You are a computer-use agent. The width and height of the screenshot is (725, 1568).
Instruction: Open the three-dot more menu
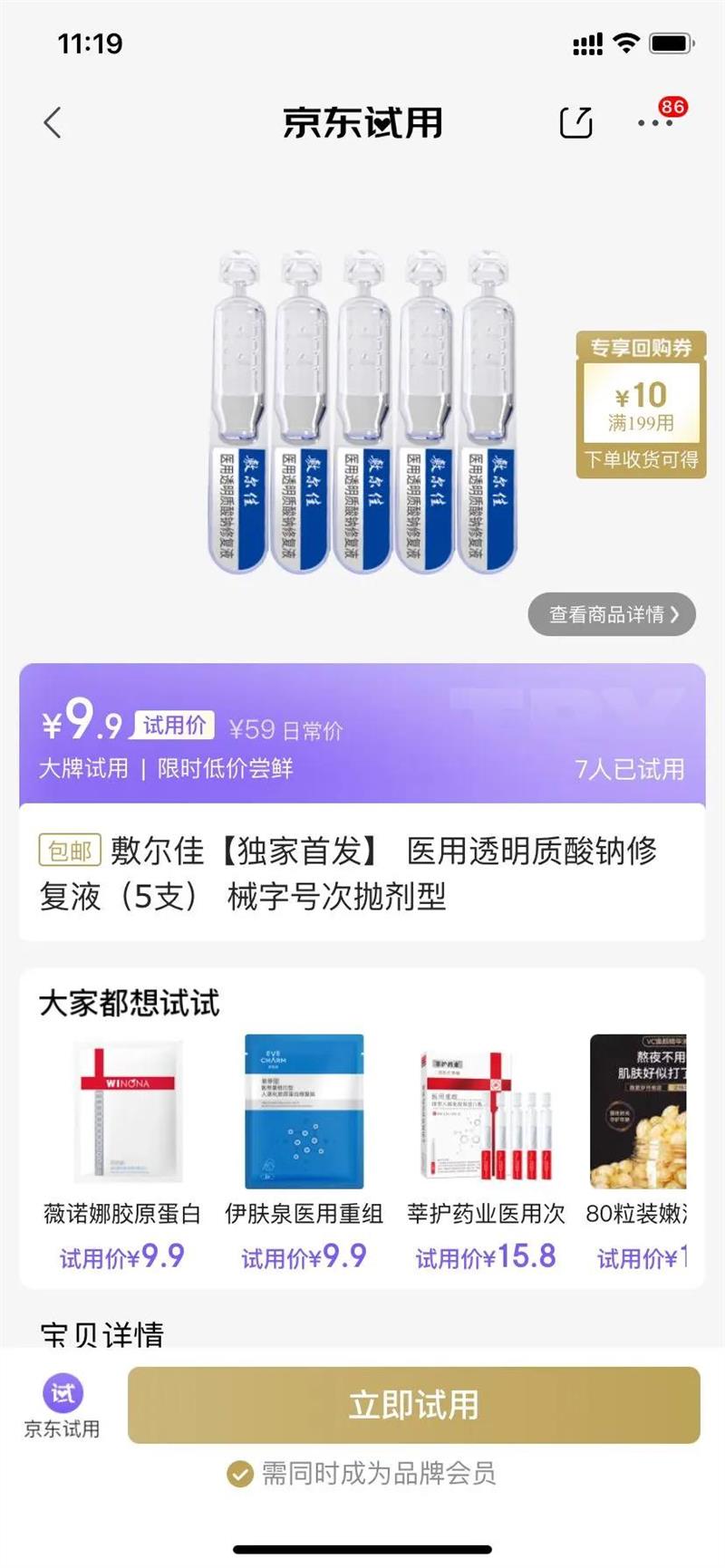click(654, 122)
